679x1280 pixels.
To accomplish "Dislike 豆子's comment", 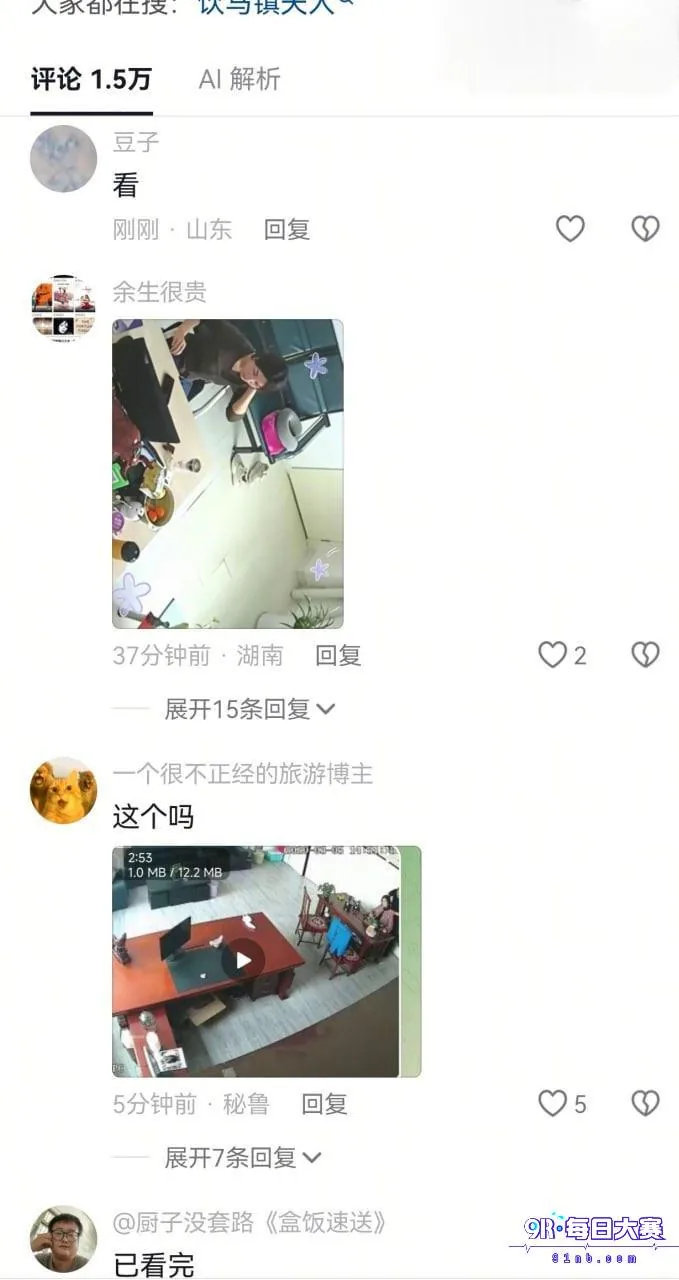I will point(645,229).
